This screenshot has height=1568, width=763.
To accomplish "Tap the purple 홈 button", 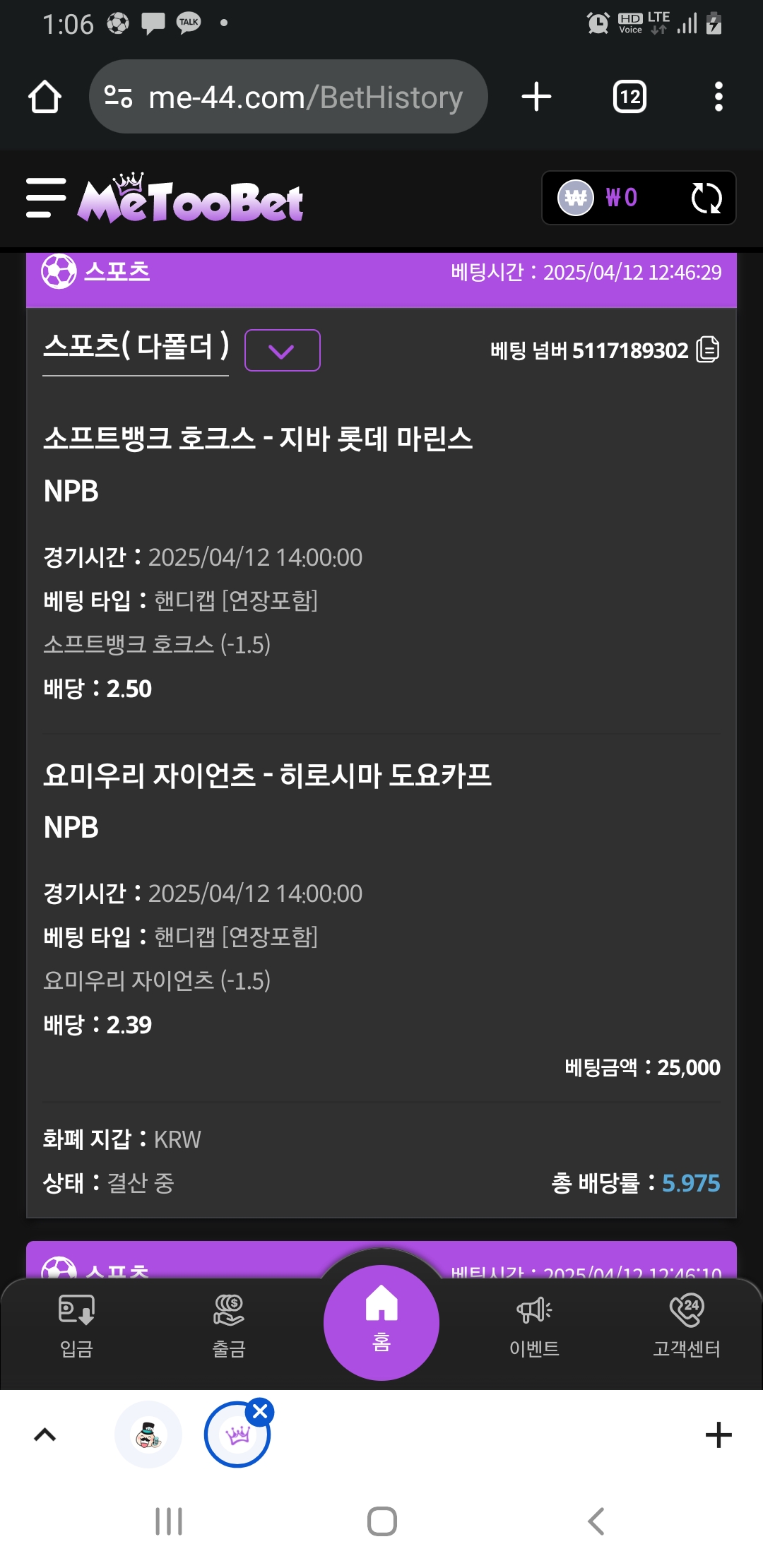I will pos(381,1322).
